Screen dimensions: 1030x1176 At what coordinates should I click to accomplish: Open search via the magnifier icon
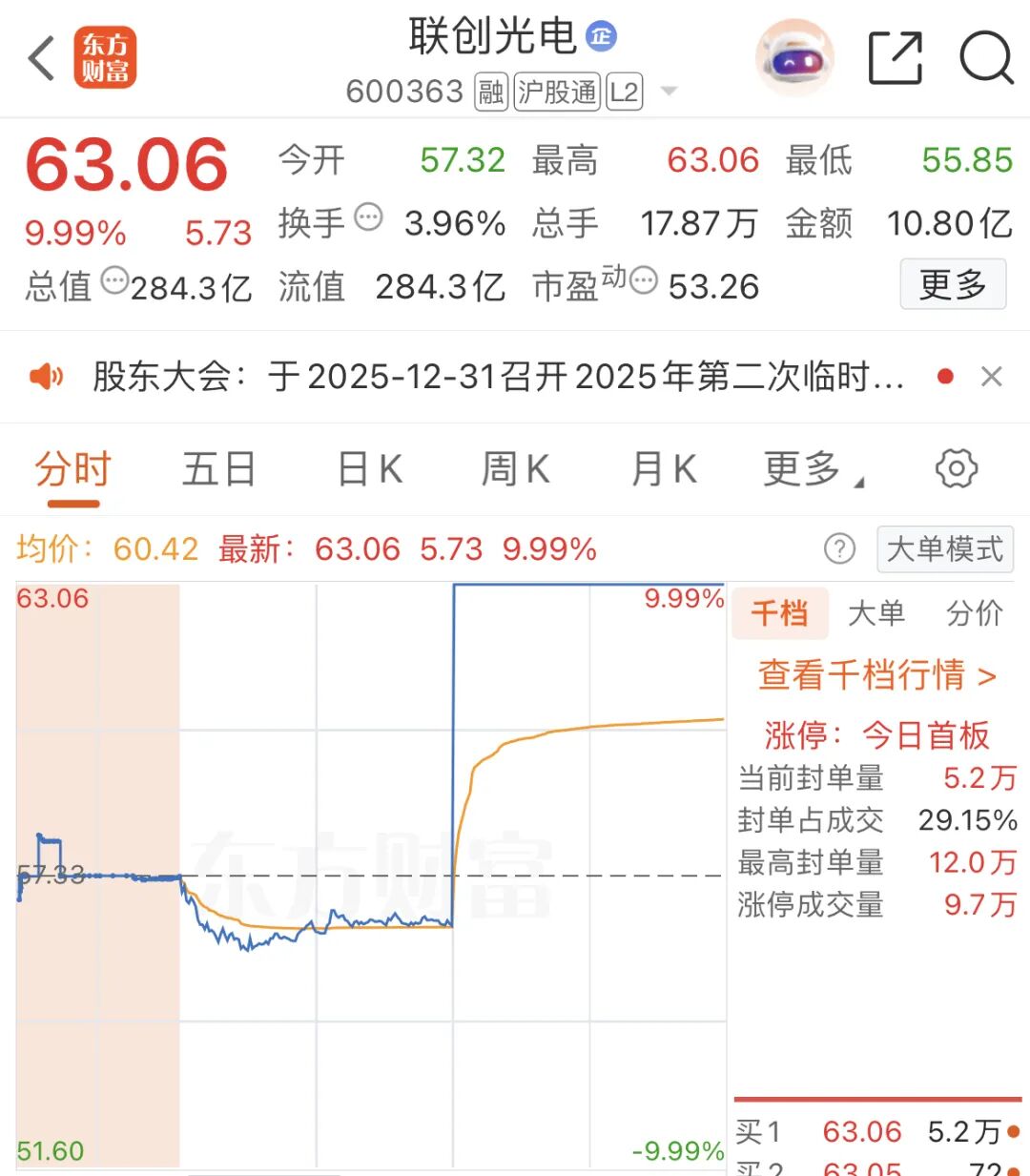pos(986,58)
